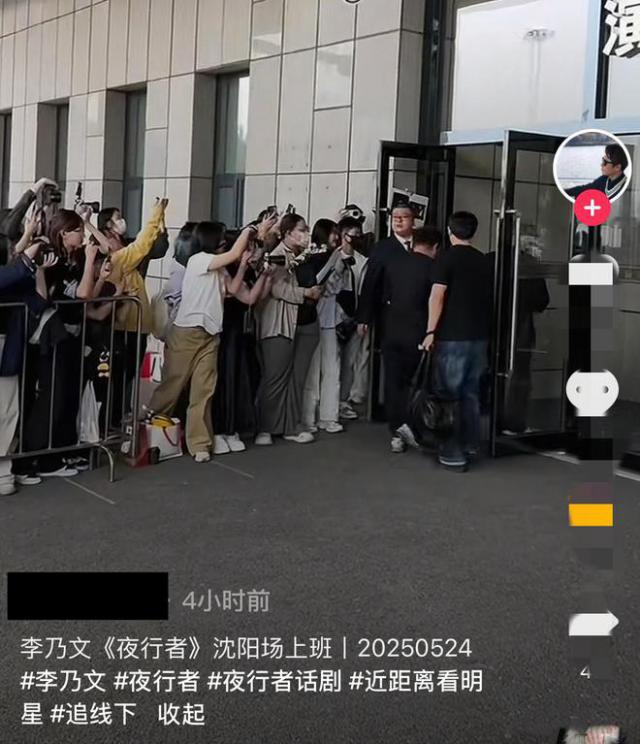Collapse the caption with 收起
The height and width of the screenshot is (744, 640).
(x=181, y=714)
